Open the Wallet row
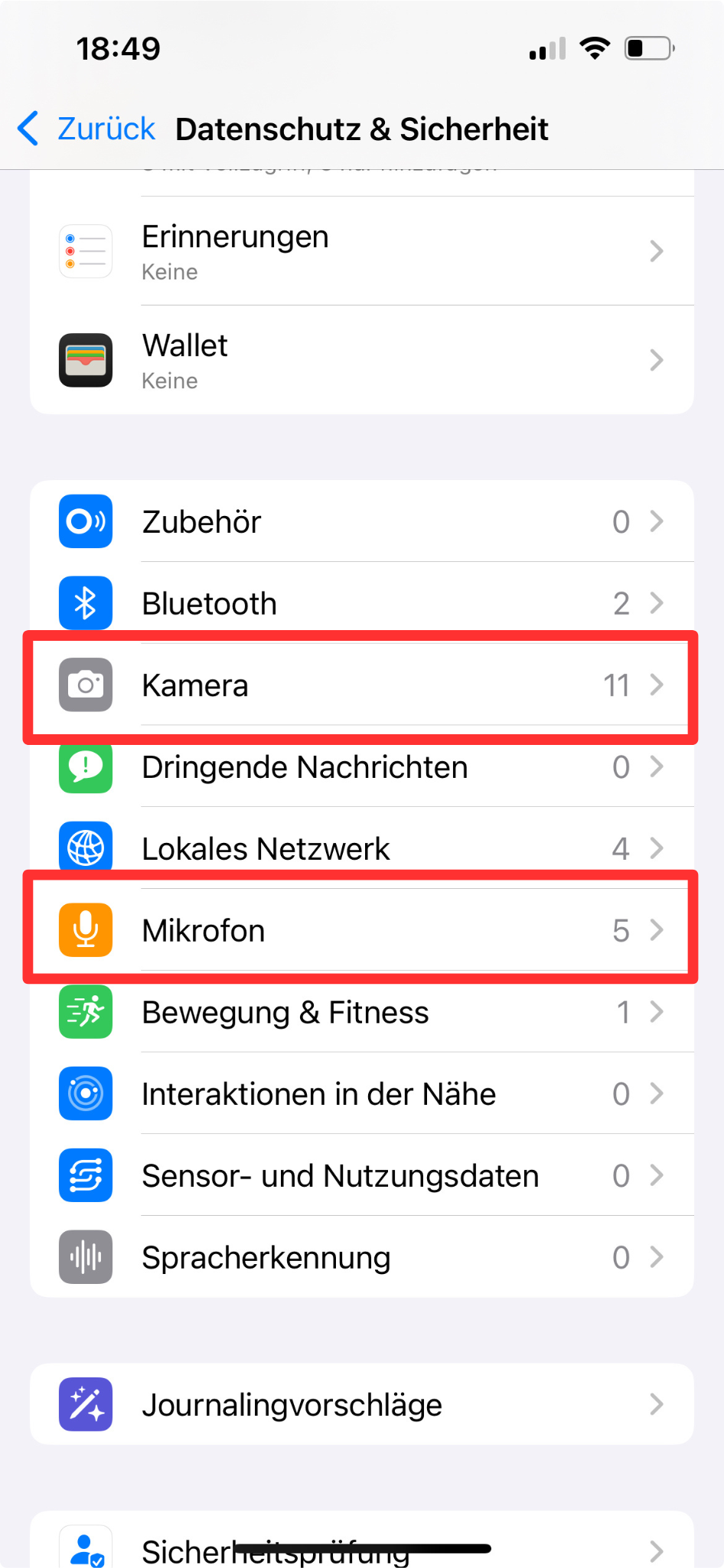The width and height of the screenshot is (724, 1568). 362,360
